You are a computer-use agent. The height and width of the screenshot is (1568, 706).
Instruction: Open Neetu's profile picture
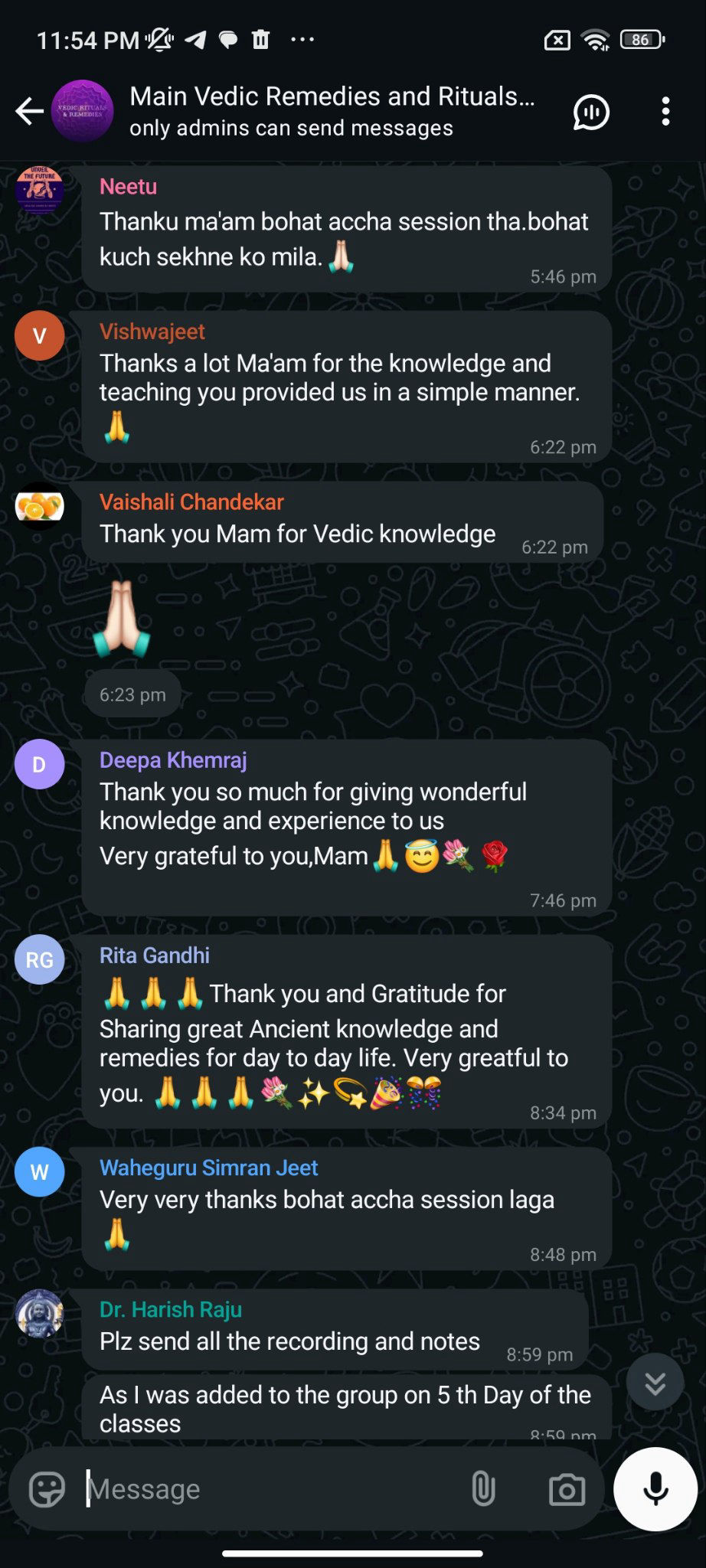pyautogui.click(x=39, y=188)
